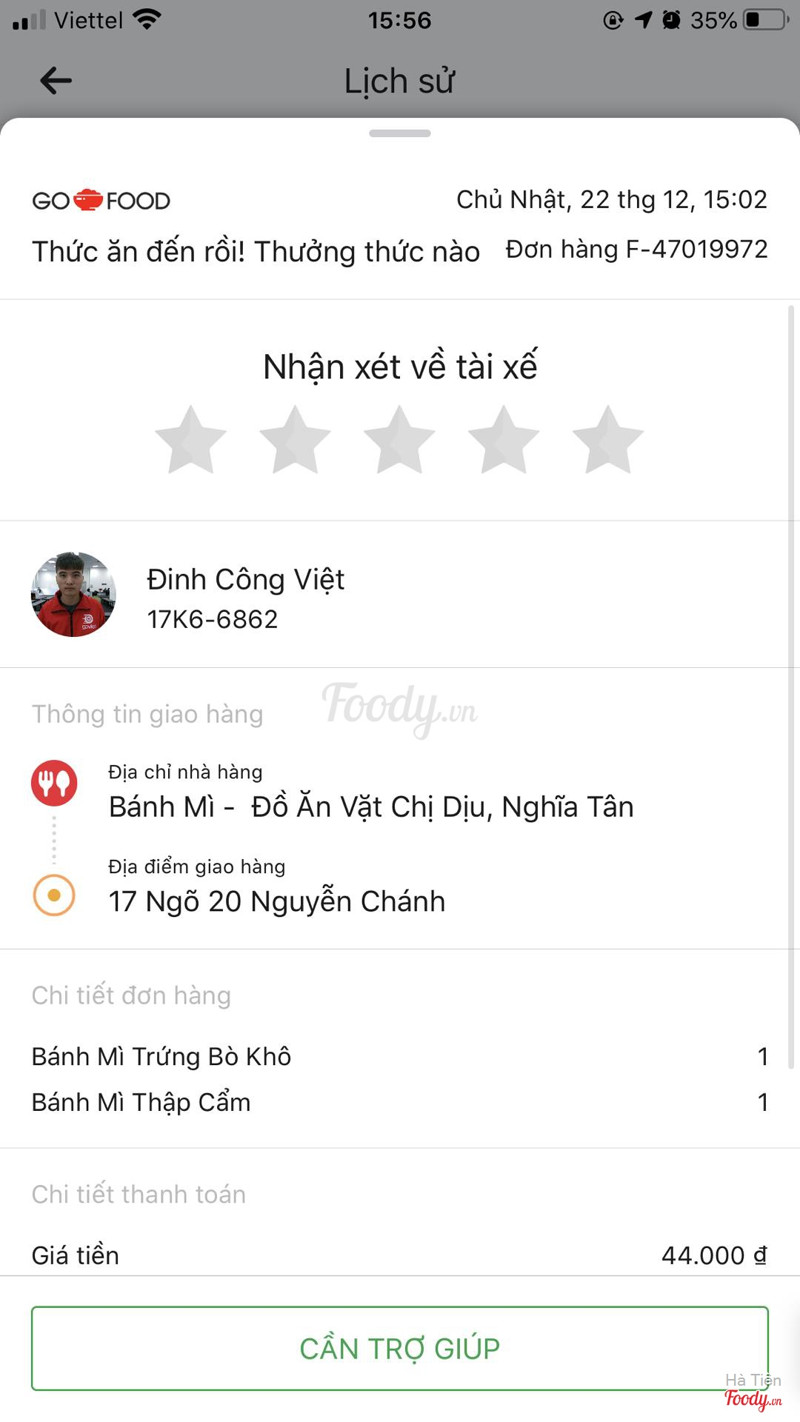The image size is (800, 1422).
Task: Tap the CẦN TRỢ GIÚP button
Action: (x=400, y=1348)
